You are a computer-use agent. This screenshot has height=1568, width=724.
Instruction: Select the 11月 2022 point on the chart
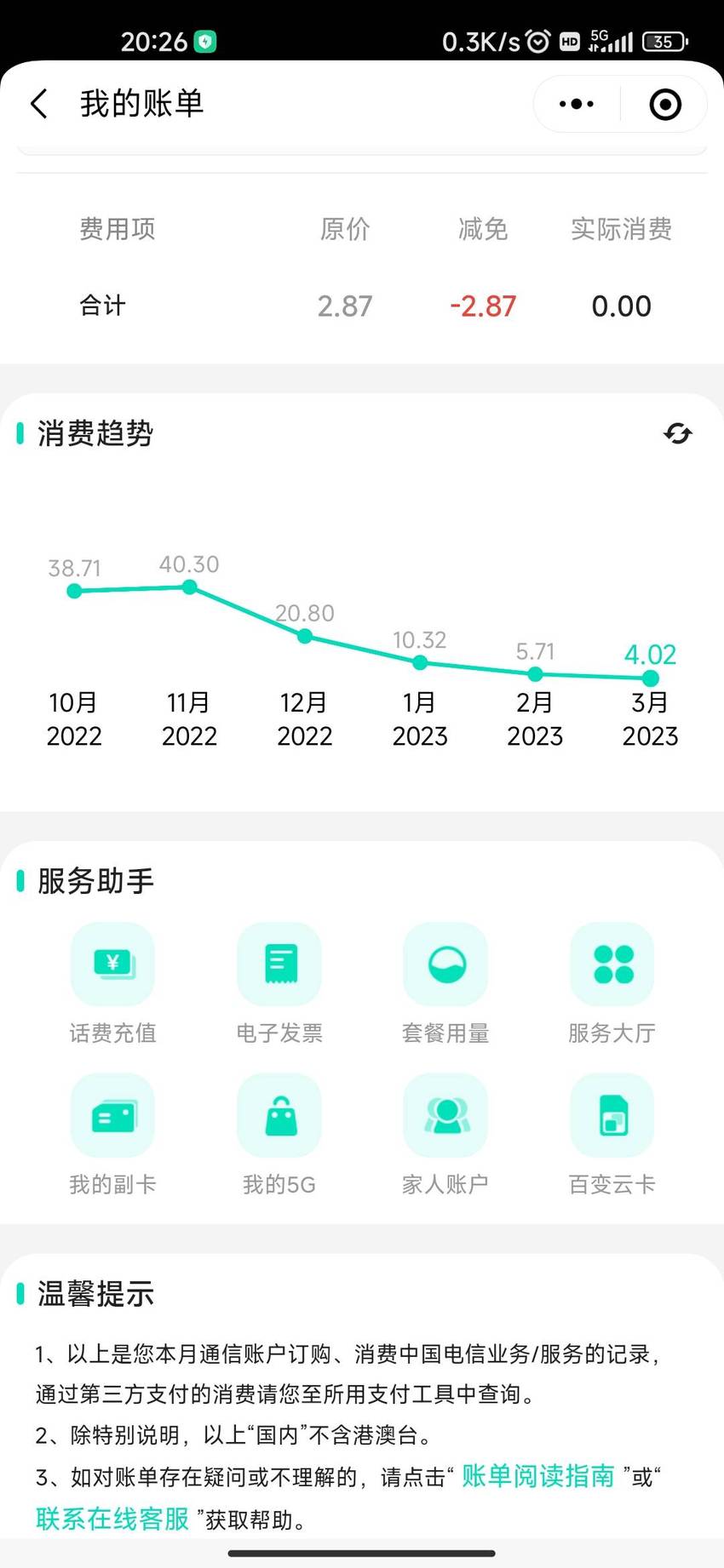click(x=189, y=587)
